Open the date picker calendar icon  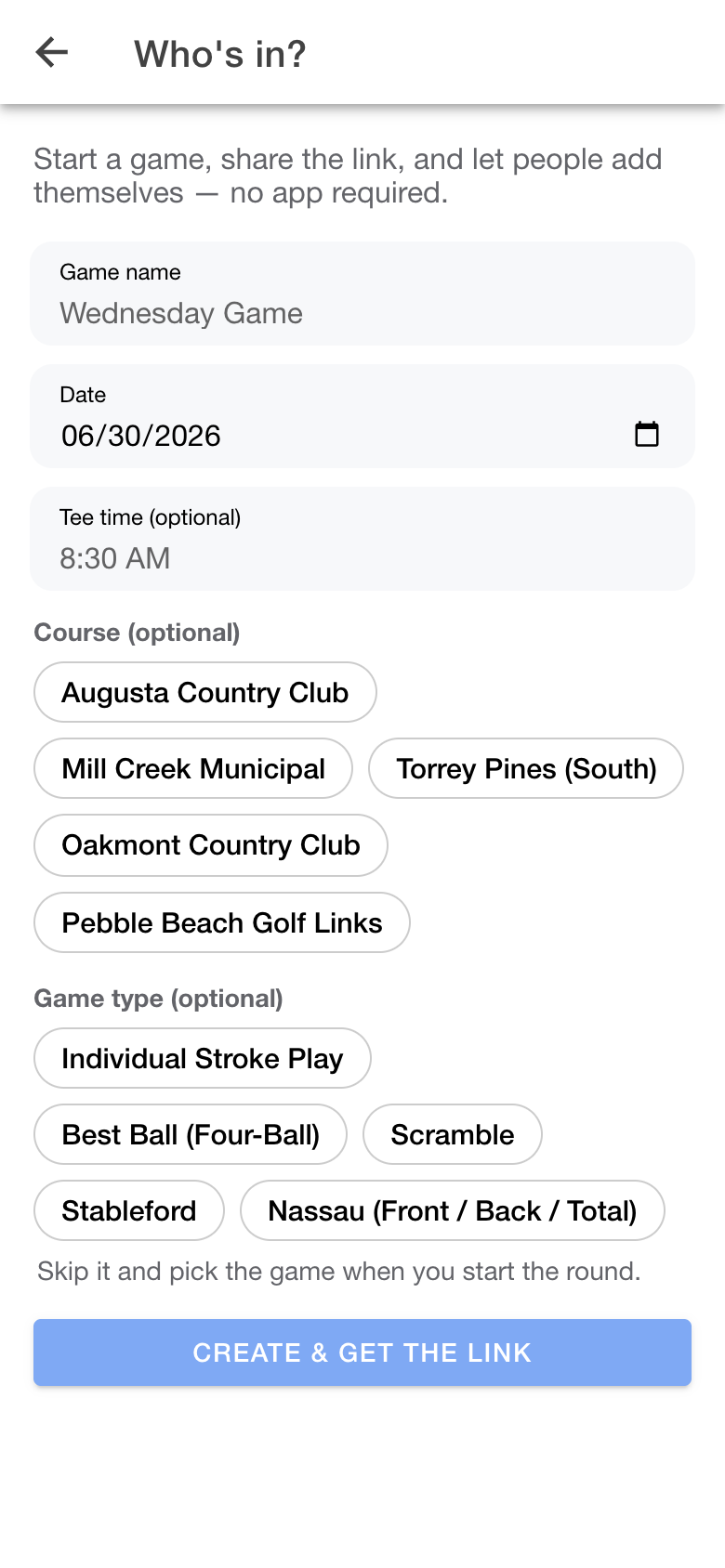tap(647, 434)
